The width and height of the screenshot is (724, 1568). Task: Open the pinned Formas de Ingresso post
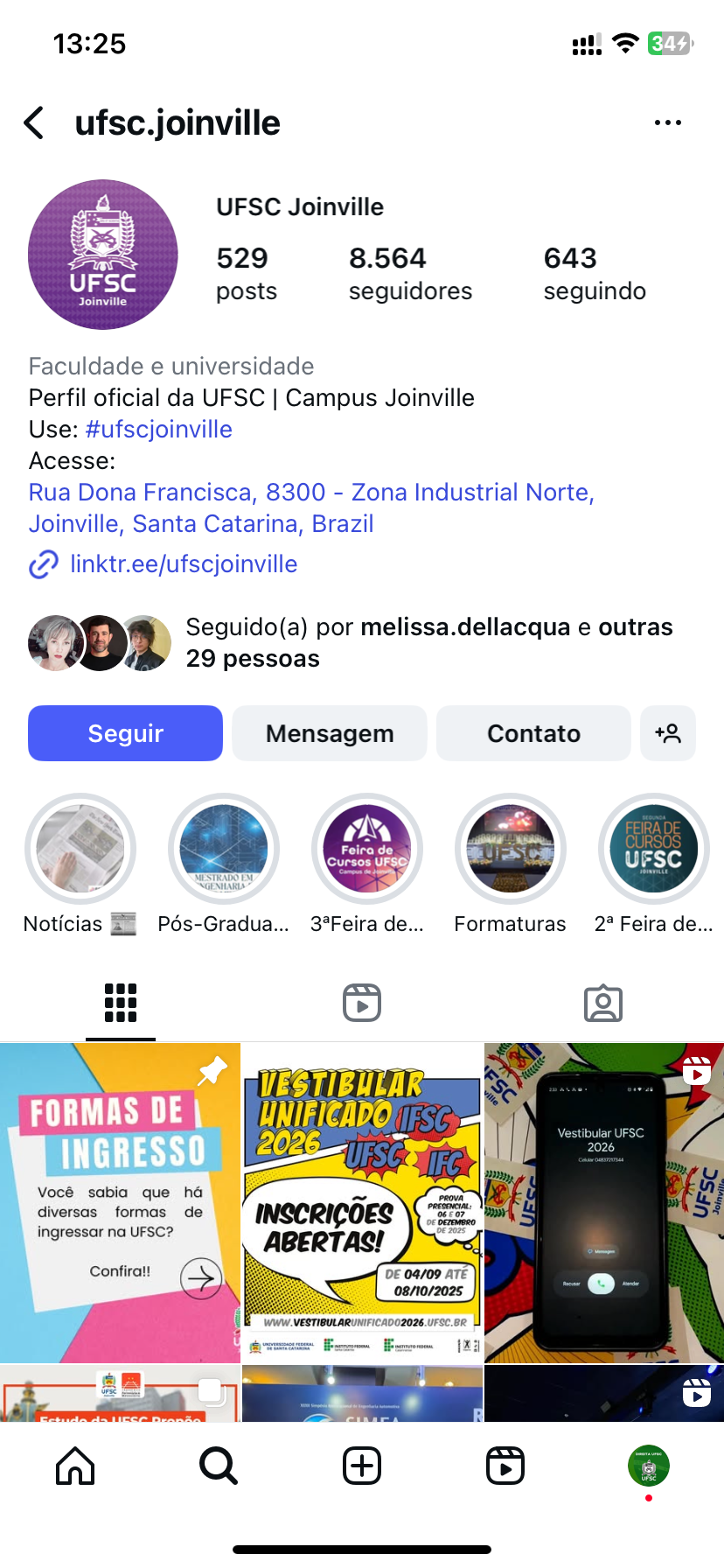pos(120,1202)
